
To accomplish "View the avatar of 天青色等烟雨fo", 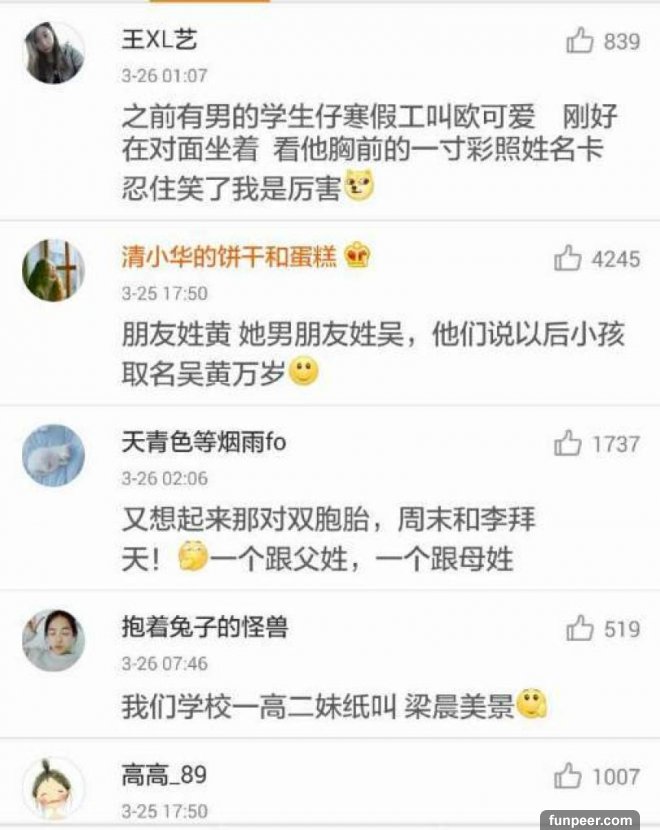I will [54, 454].
